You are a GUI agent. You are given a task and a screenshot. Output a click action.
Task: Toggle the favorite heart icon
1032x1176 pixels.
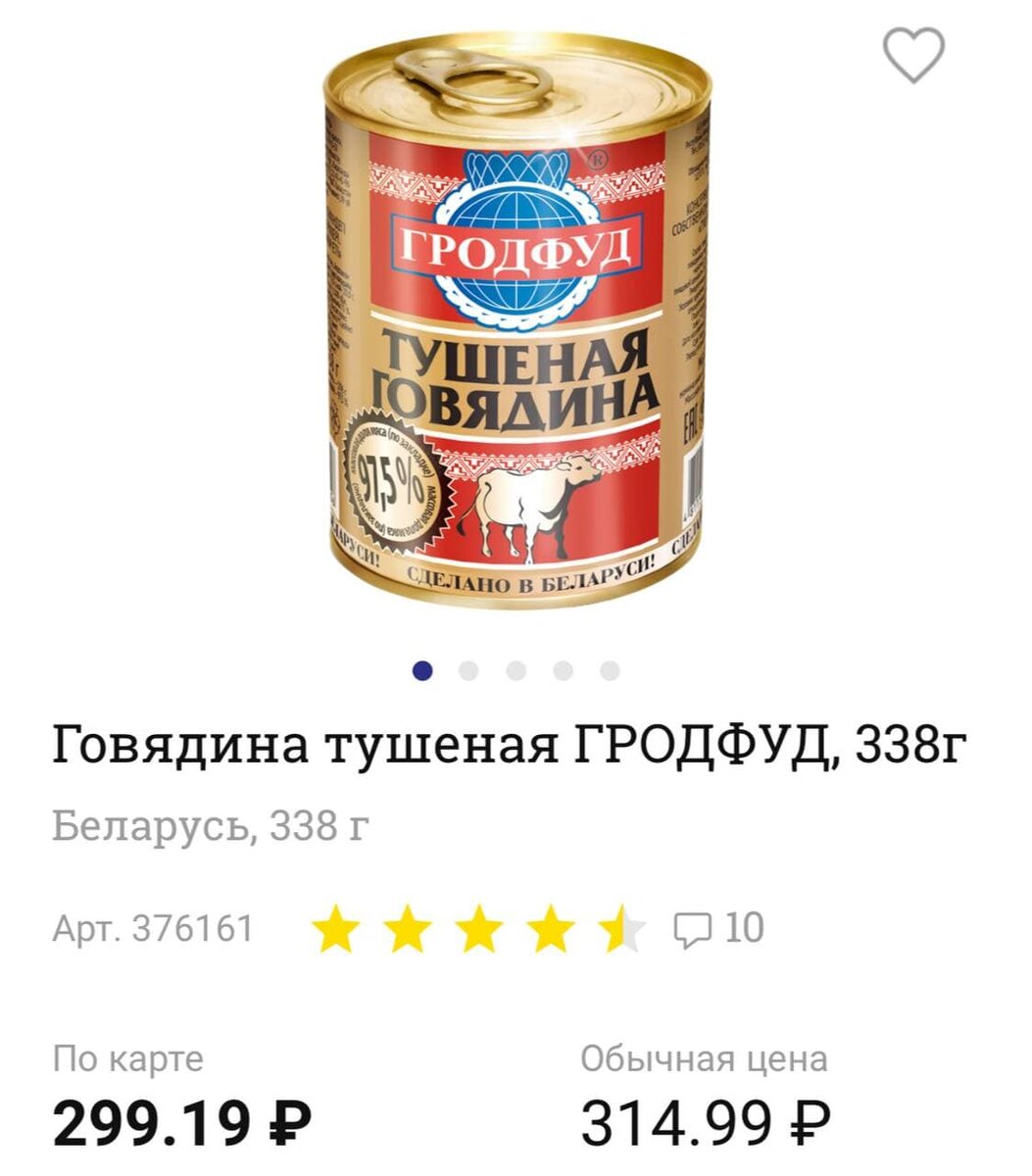pos(912,54)
